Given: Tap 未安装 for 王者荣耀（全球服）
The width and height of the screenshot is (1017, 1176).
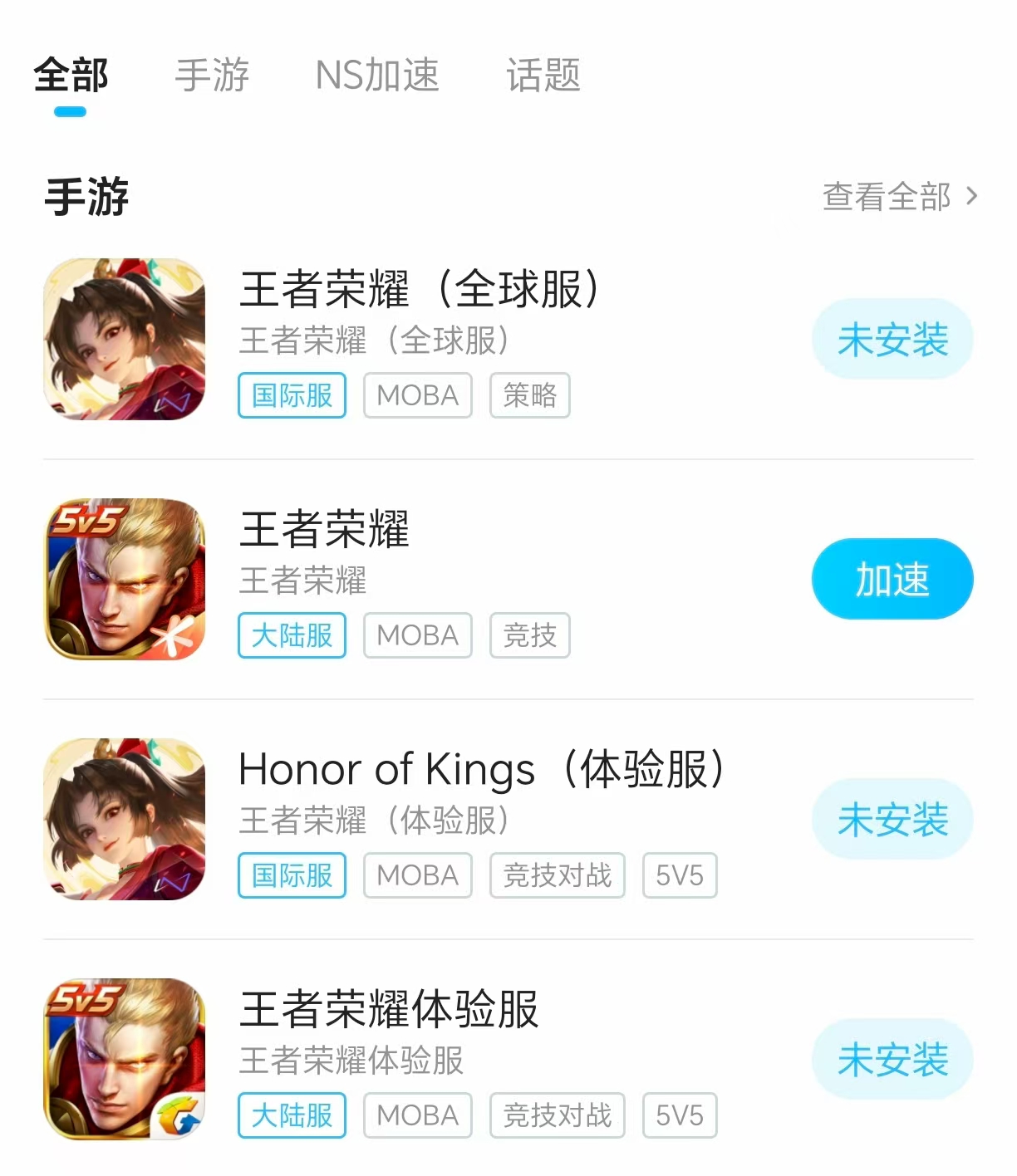Looking at the screenshot, I should (892, 340).
